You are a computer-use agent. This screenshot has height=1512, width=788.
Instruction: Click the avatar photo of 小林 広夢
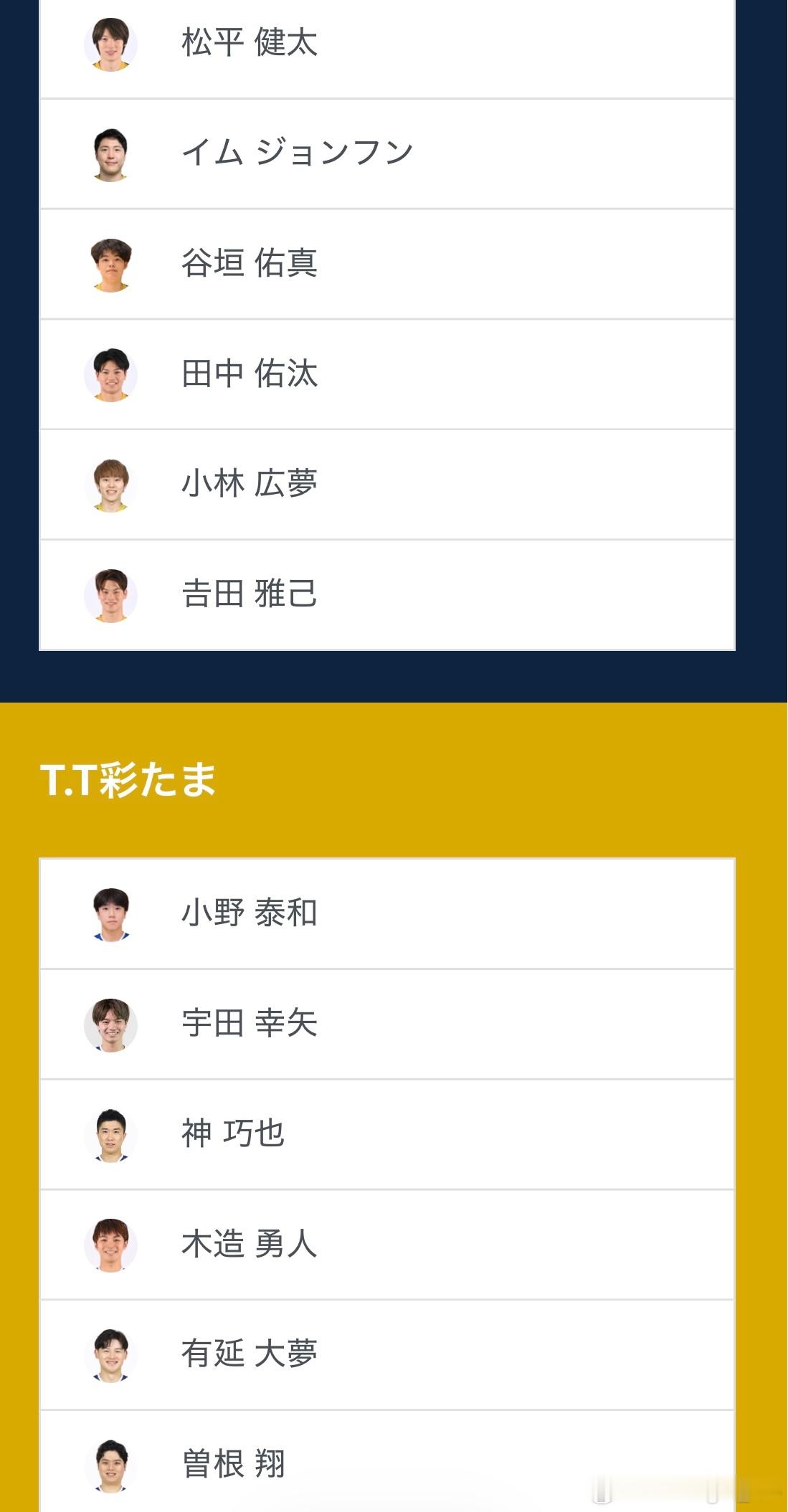tap(111, 484)
